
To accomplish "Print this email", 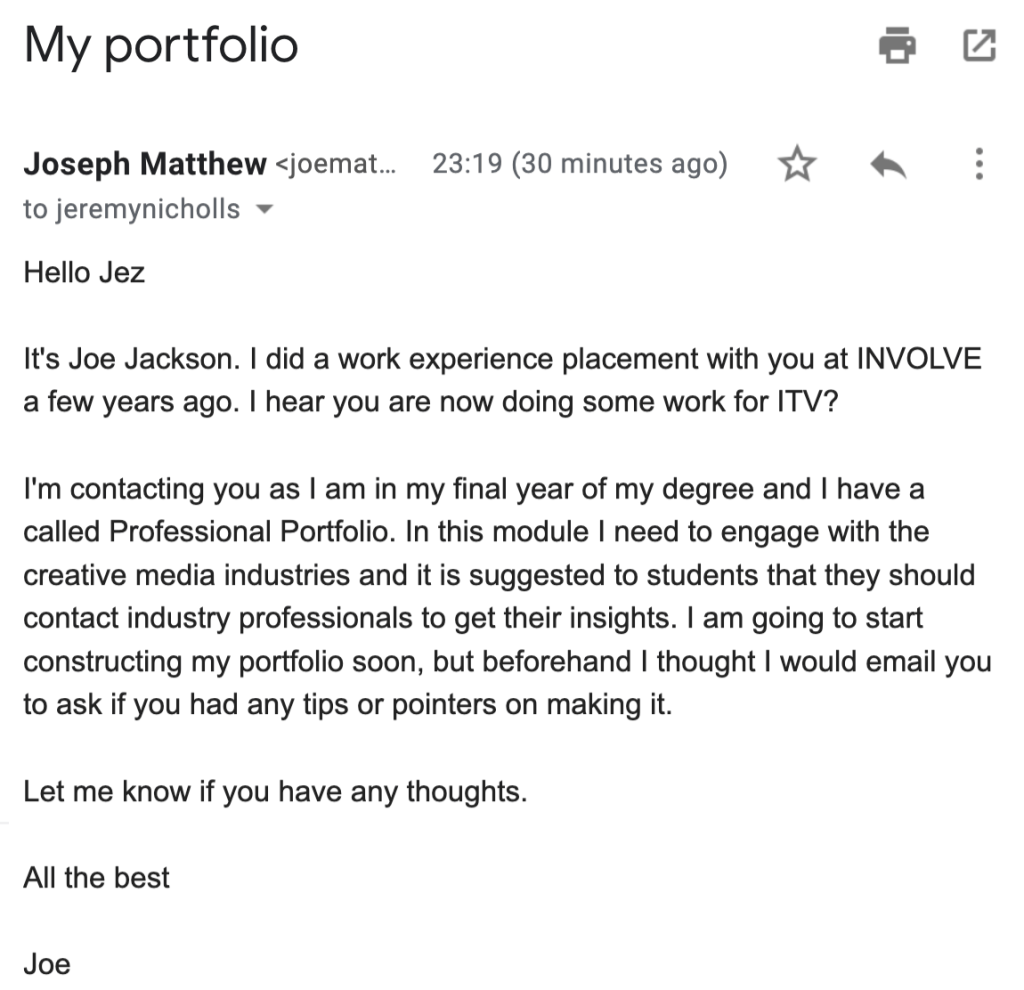I will pyautogui.click(x=897, y=46).
